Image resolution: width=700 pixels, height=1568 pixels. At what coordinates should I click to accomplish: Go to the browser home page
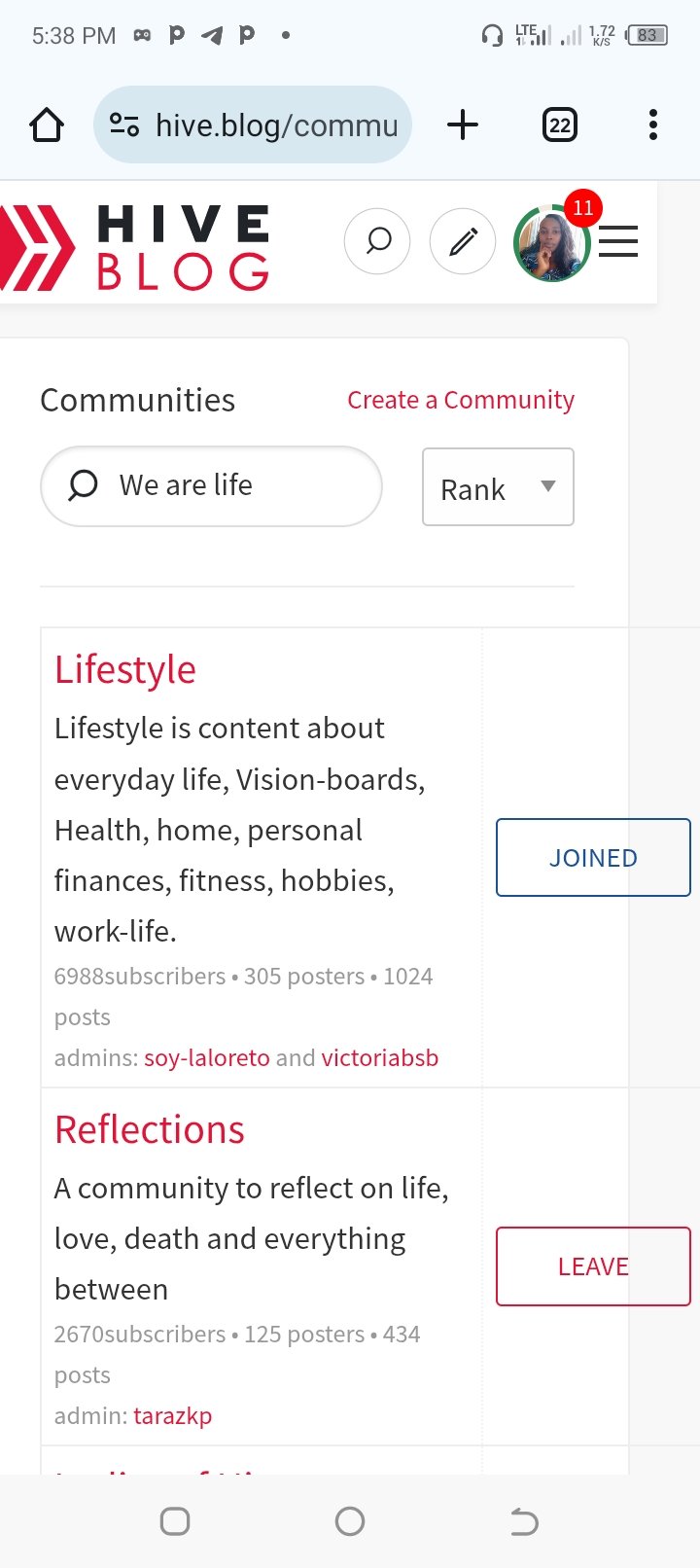[47, 125]
